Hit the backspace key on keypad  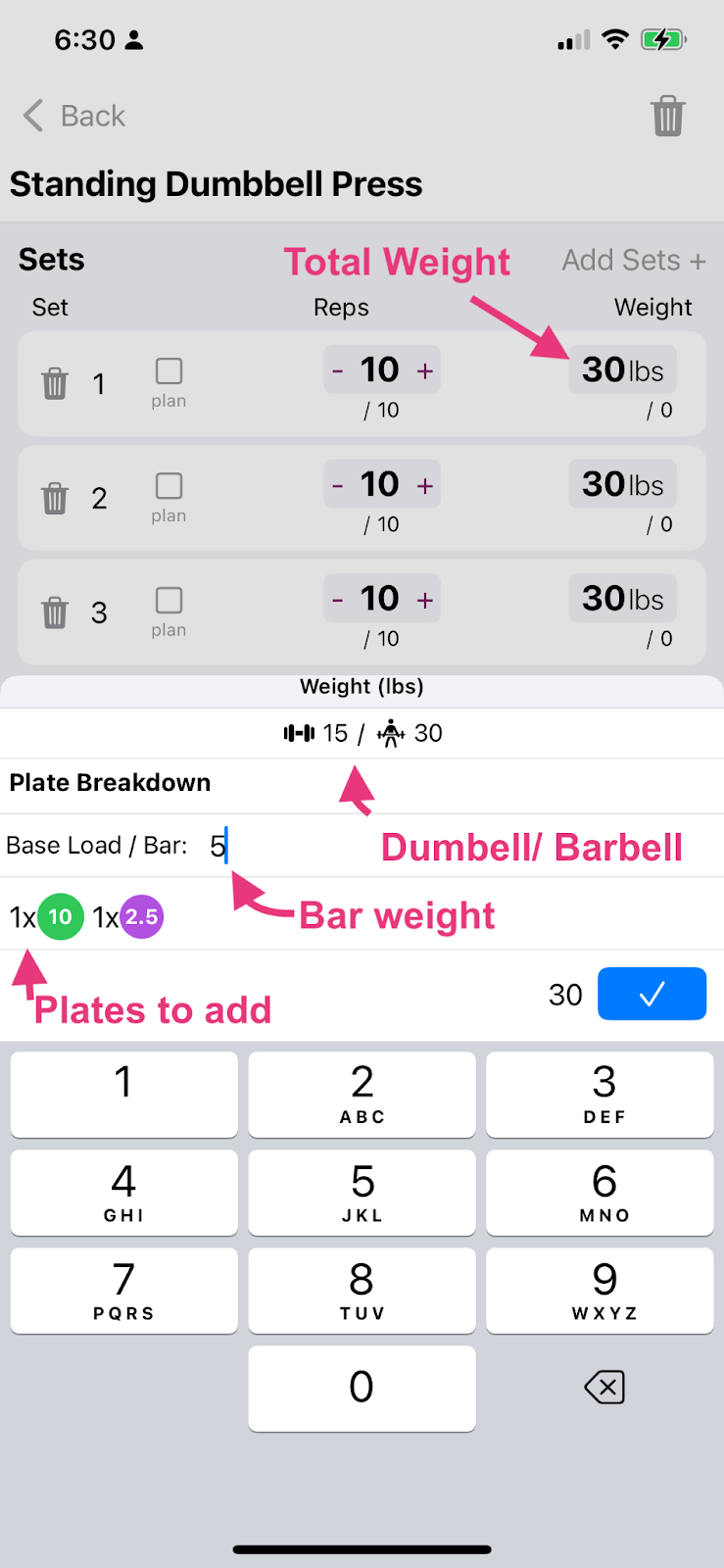[x=603, y=1387]
